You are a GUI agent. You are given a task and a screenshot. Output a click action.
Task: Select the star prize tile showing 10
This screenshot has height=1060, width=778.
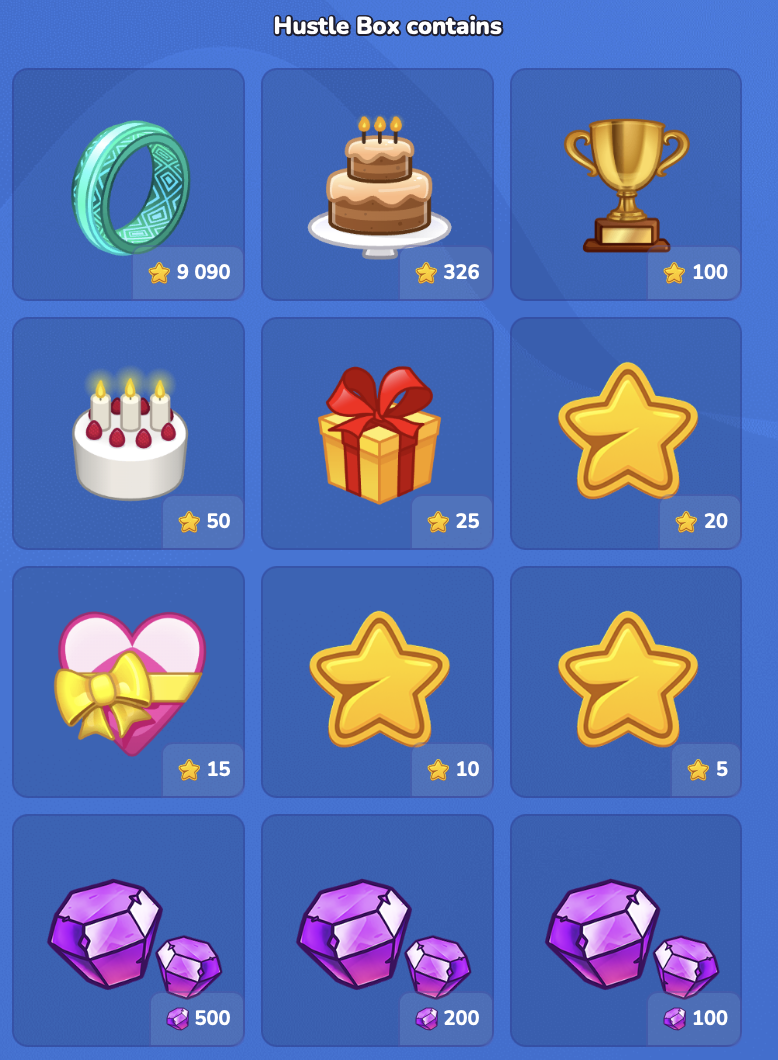point(377,682)
